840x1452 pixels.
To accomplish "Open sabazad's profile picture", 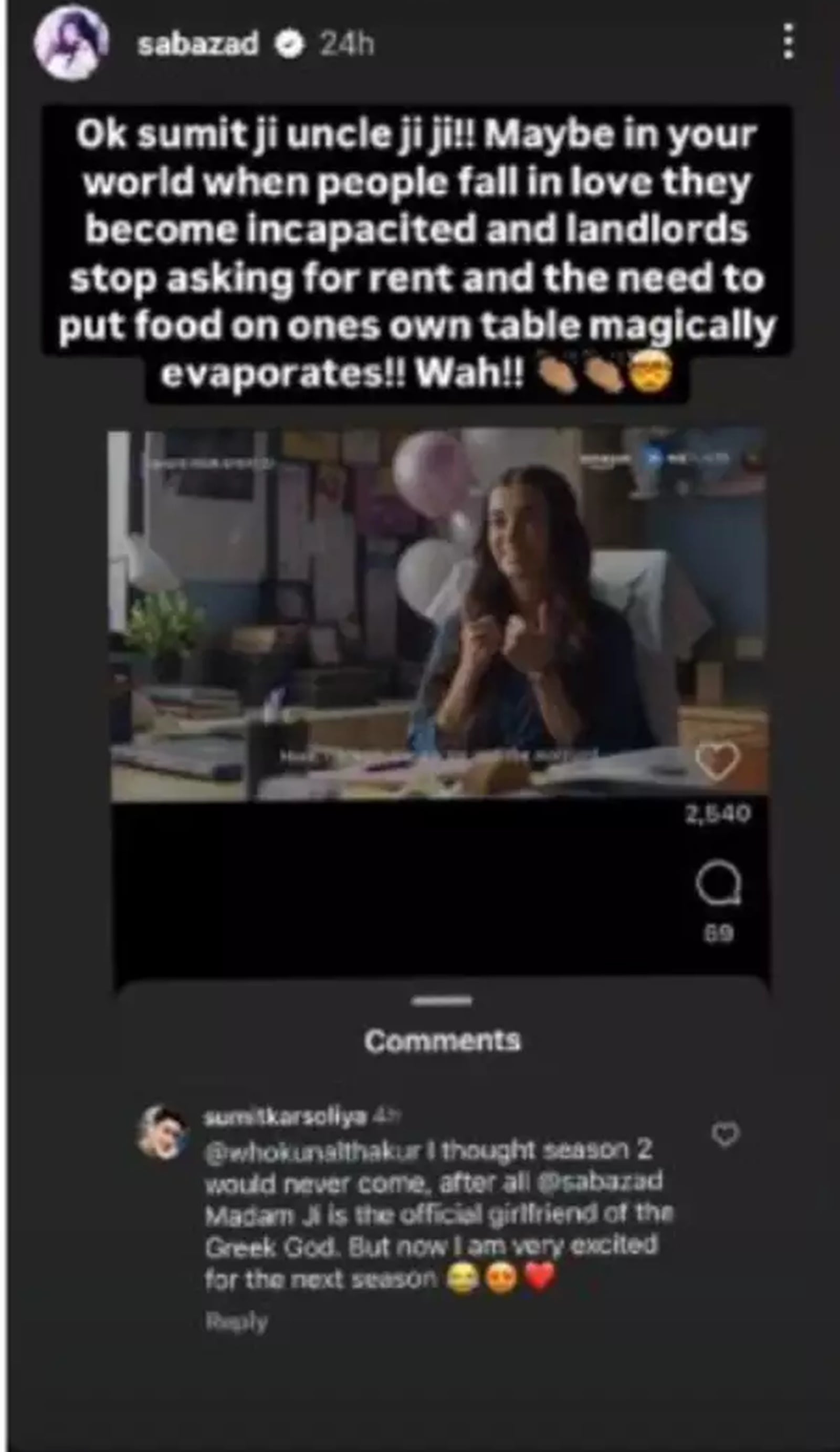I will pos(71,44).
